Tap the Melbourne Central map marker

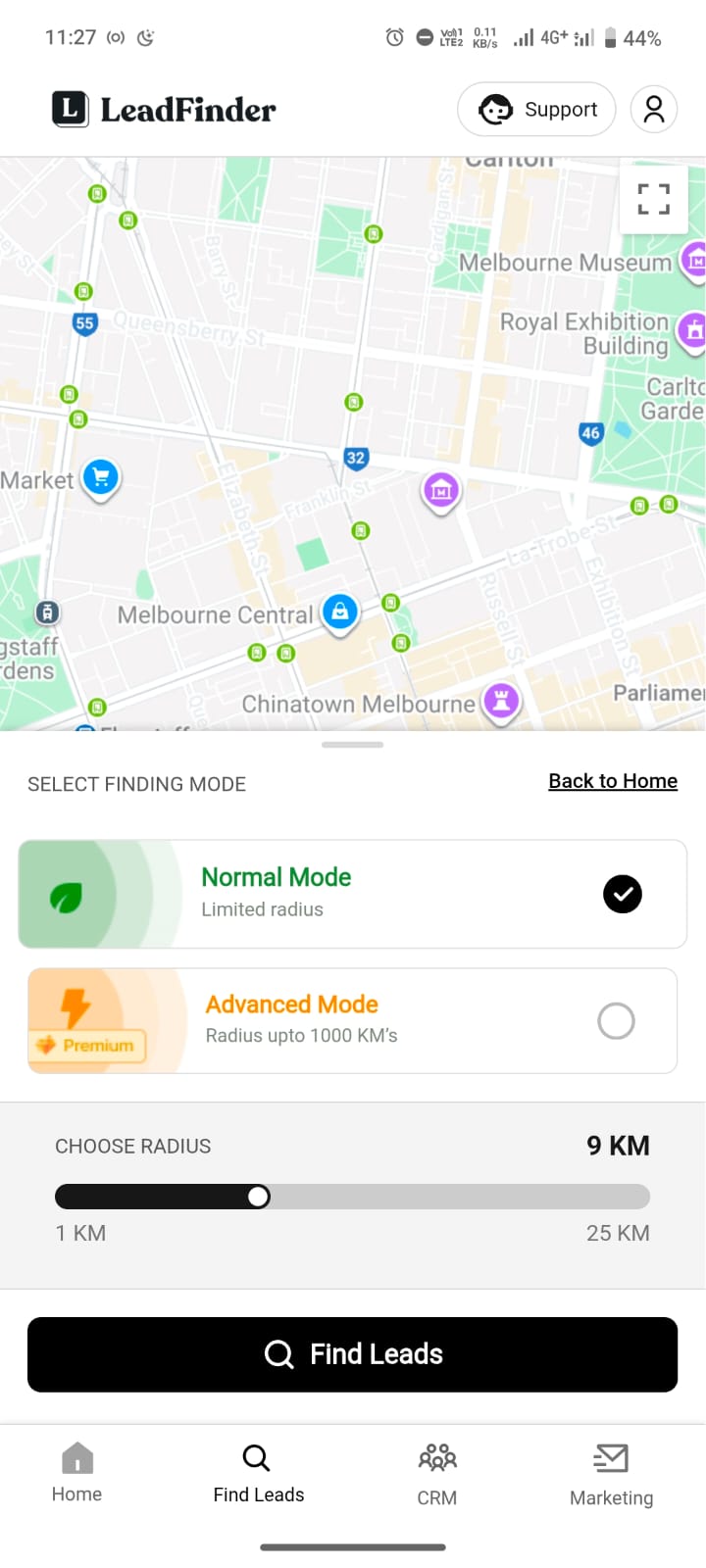pos(340,612)
